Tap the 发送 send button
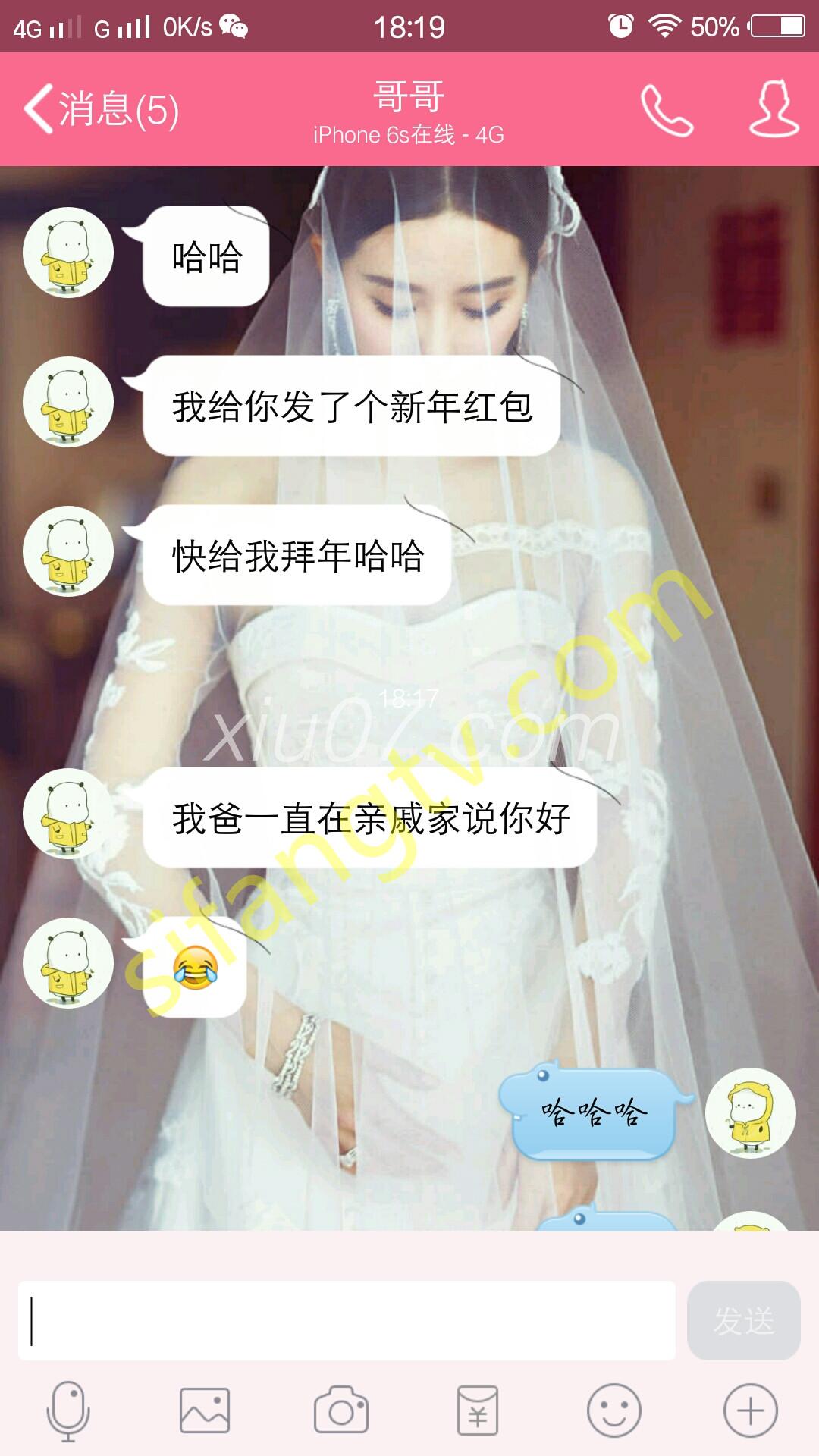Viewport: 819px width, 1456px height. point(743,1320)
